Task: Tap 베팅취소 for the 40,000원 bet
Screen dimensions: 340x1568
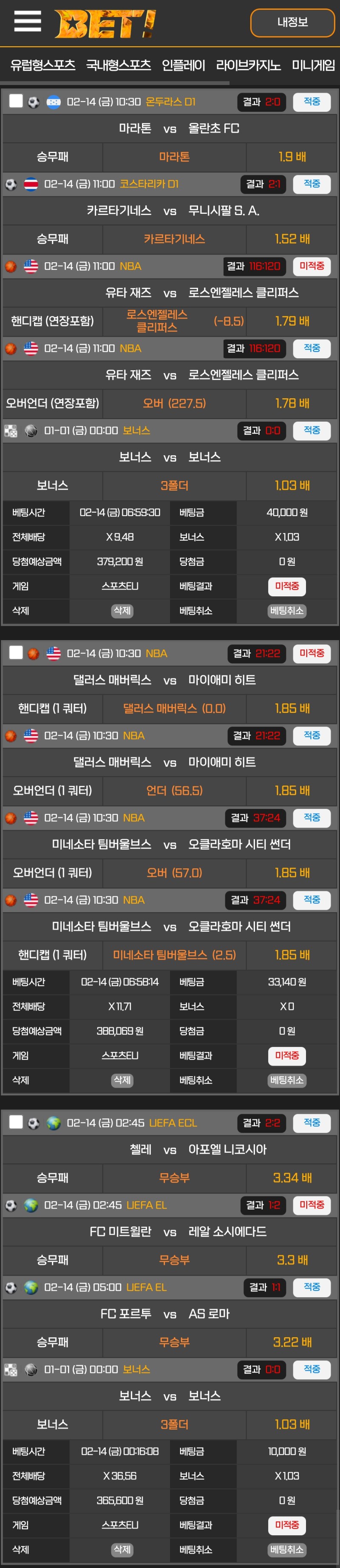Action: click(287, 610)
